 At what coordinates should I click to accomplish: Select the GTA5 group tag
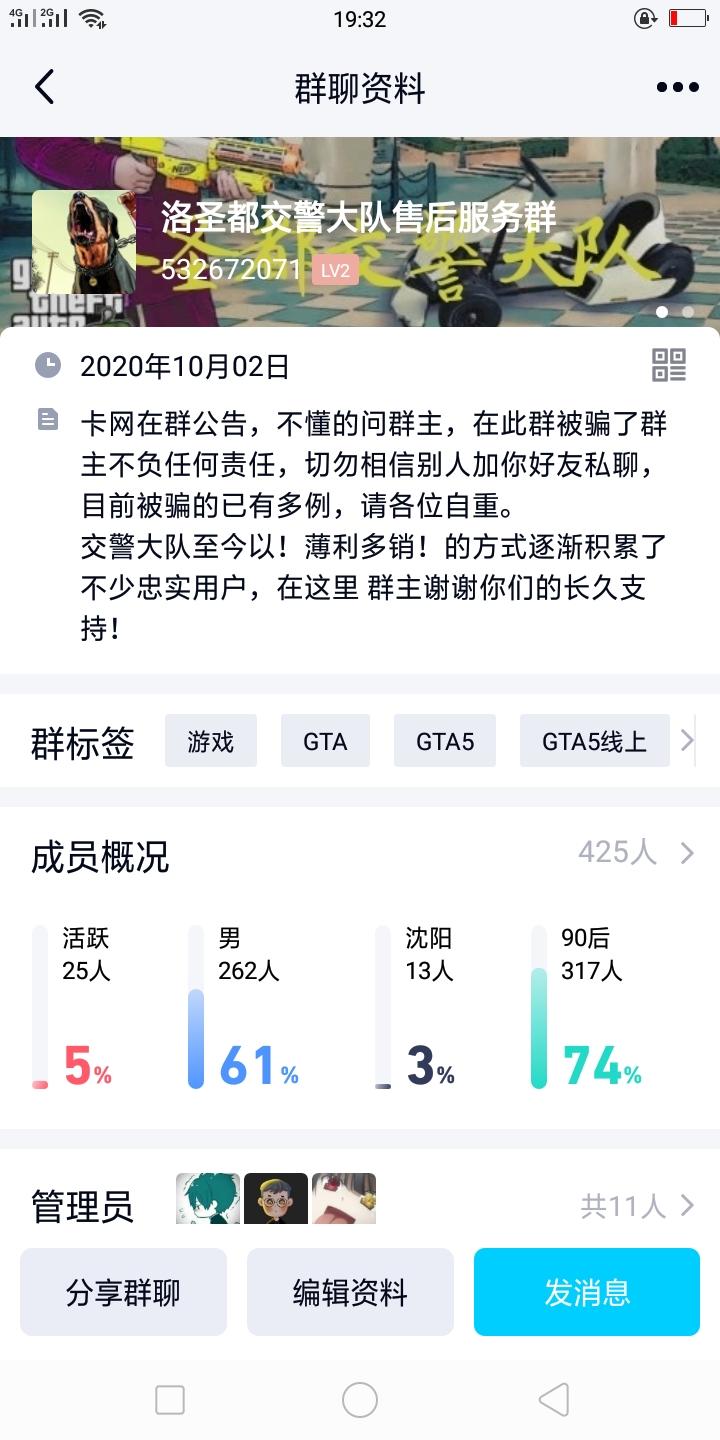click(x=444, y=741)
